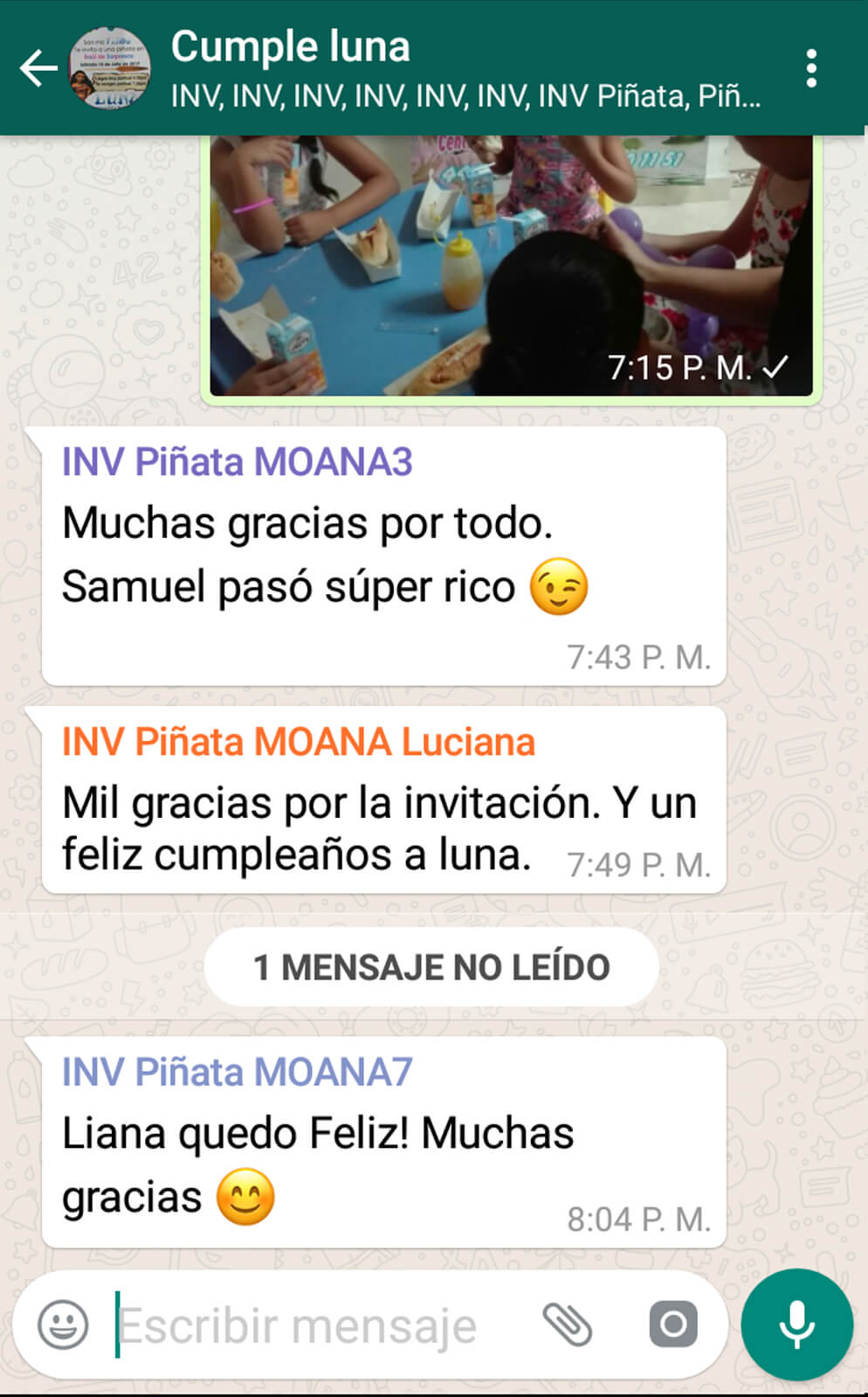868x1397 pixels.
Task: Record a voice message with the microphone
Action: click(x=796, y=1324)
